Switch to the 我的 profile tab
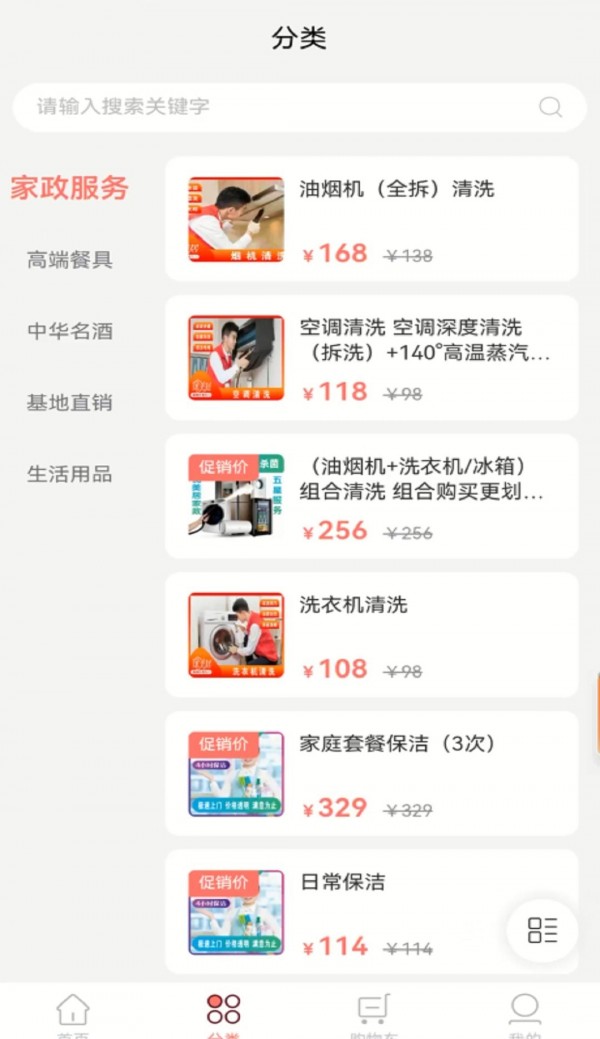 524,1012
